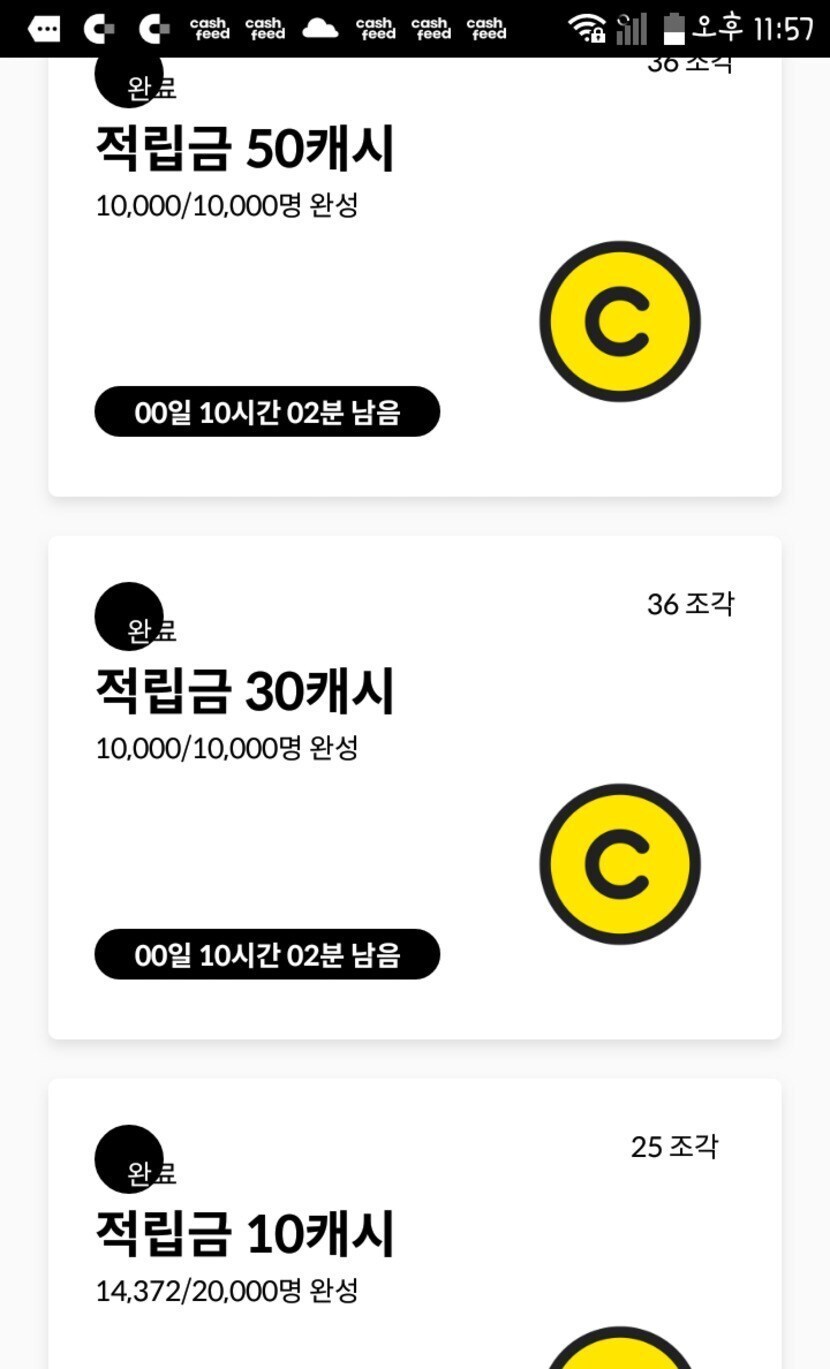Open the 적립금 10캐시 card
The width and height of the screenshot is (830, 1369).
[x=414, y=1223]
